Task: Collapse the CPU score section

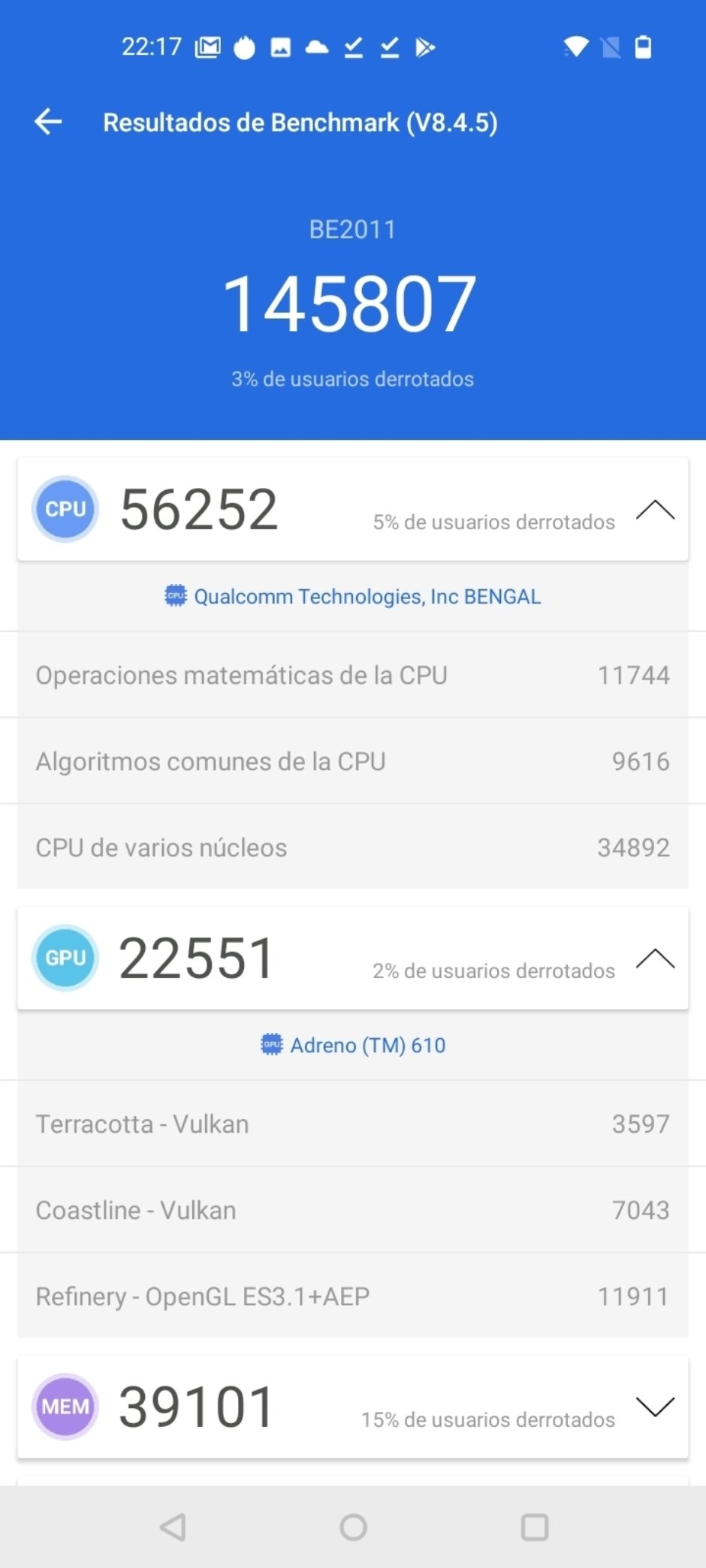Action: tap(655, 510)
